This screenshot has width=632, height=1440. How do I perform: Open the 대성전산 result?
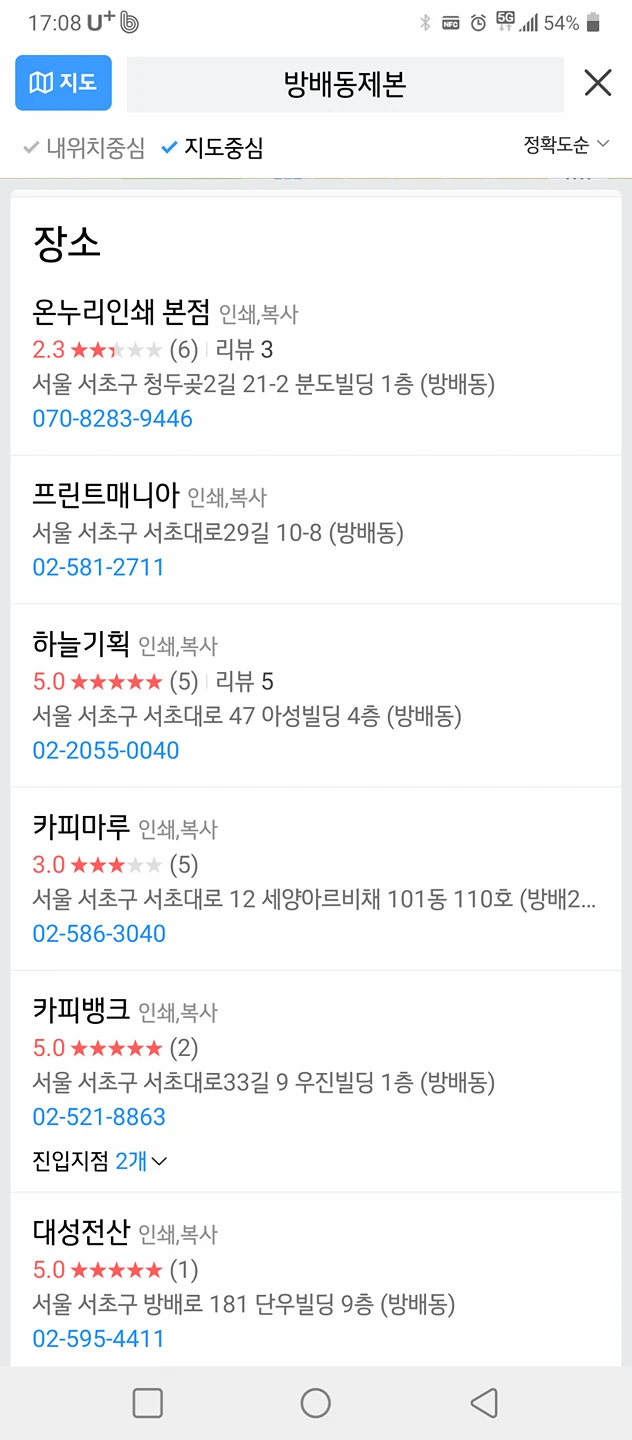click(81, 1232)
